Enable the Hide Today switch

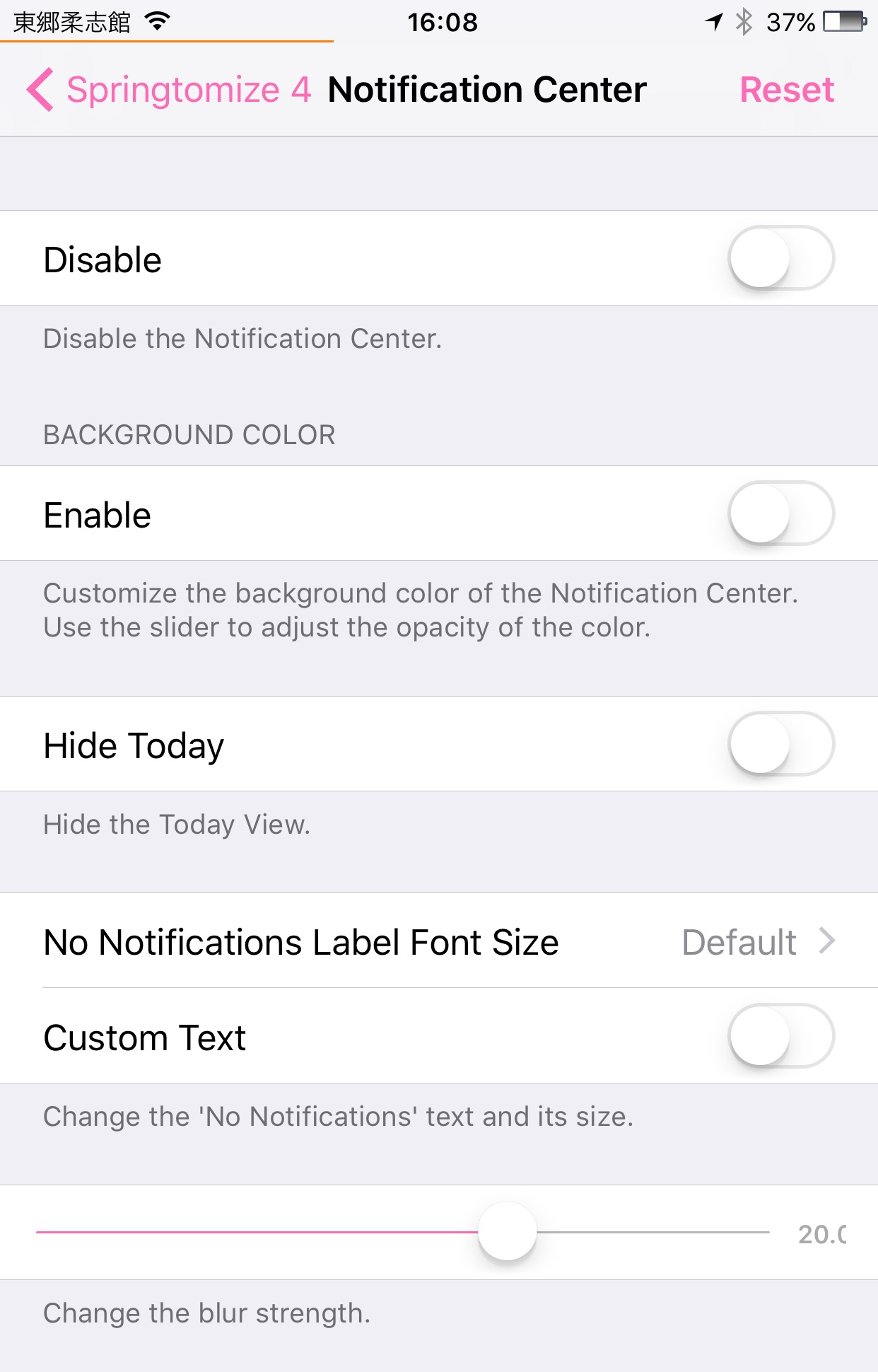click(x=780, y=744)
